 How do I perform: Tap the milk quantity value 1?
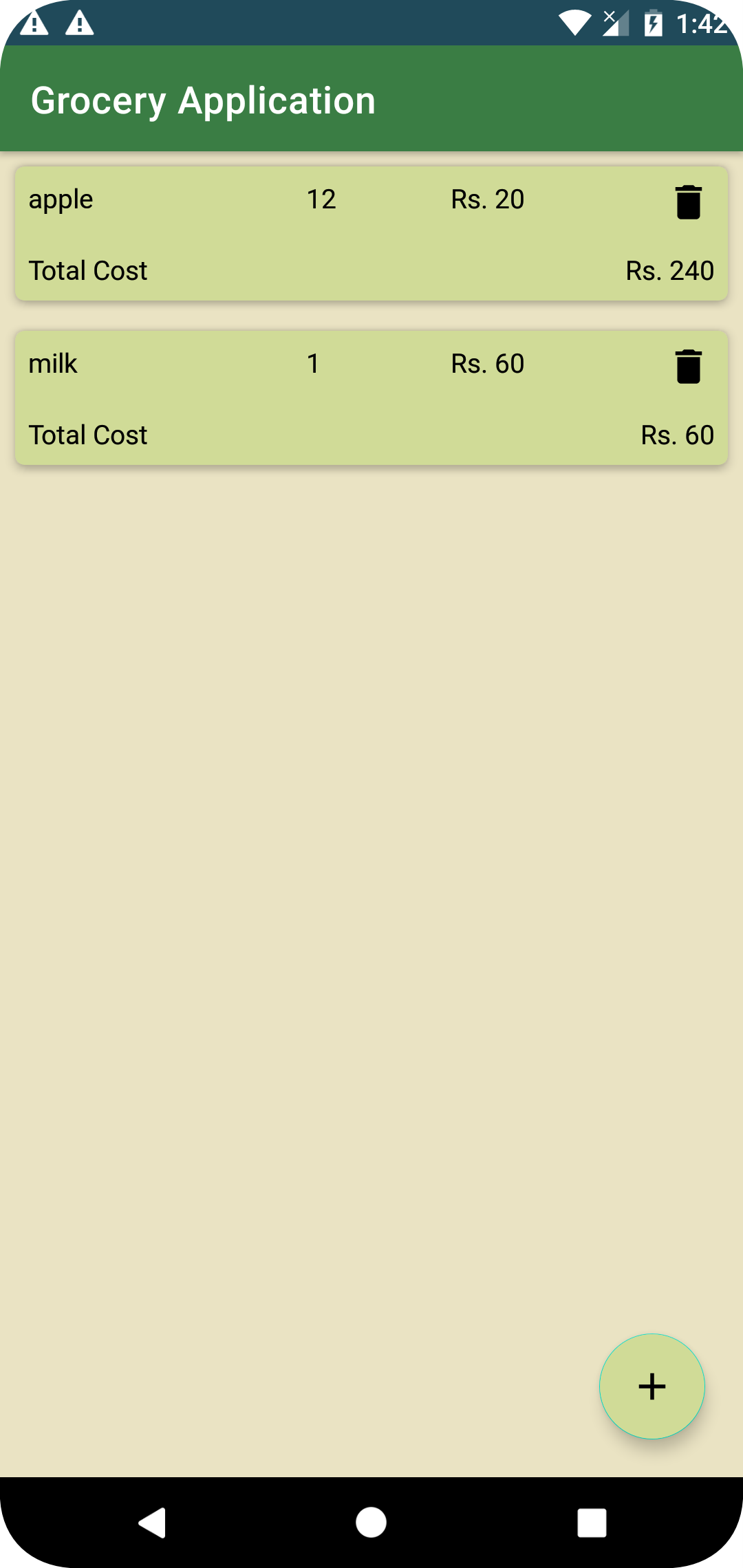(x=314, y=364)
